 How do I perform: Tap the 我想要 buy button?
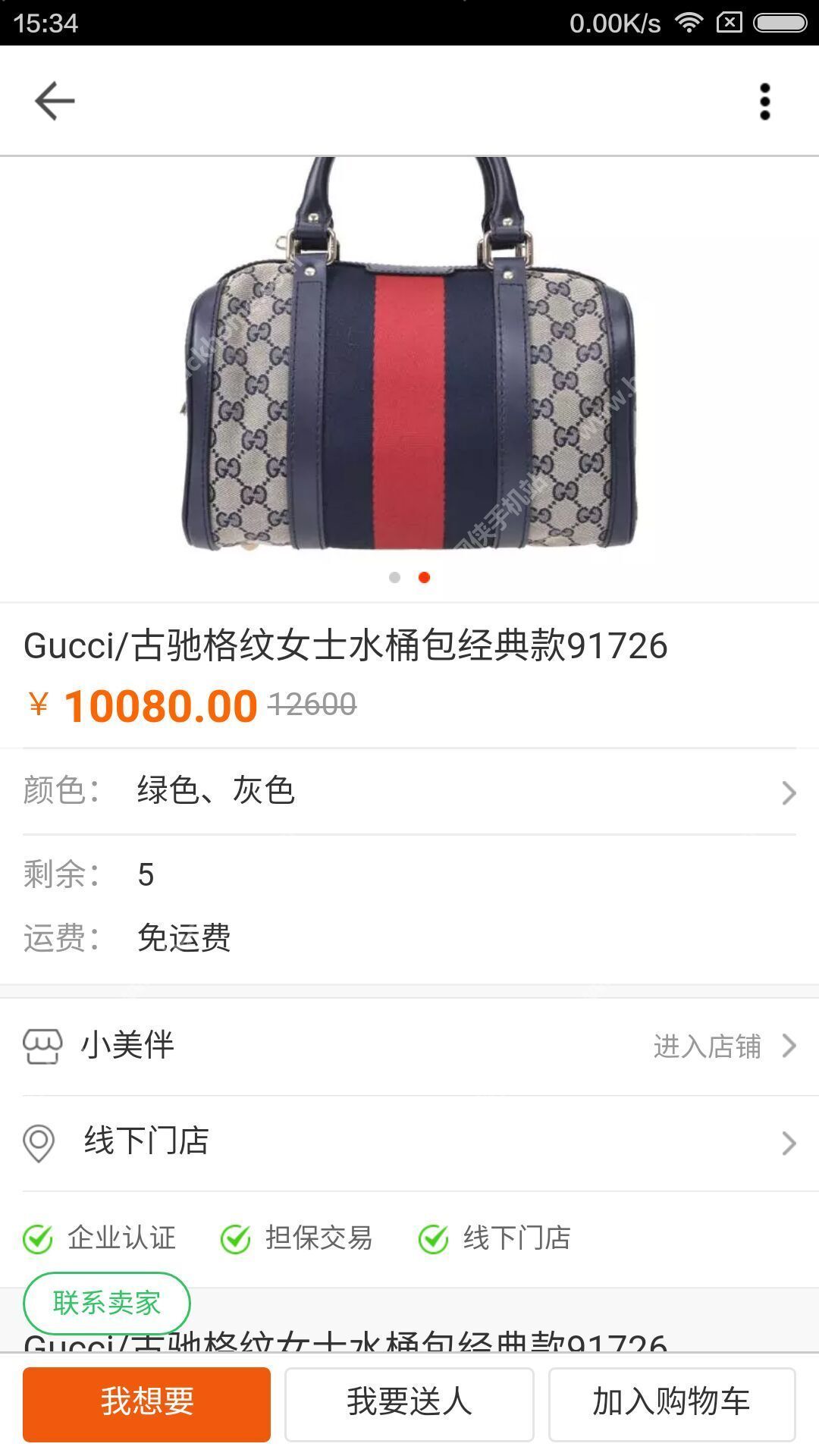pos(146,1404)
